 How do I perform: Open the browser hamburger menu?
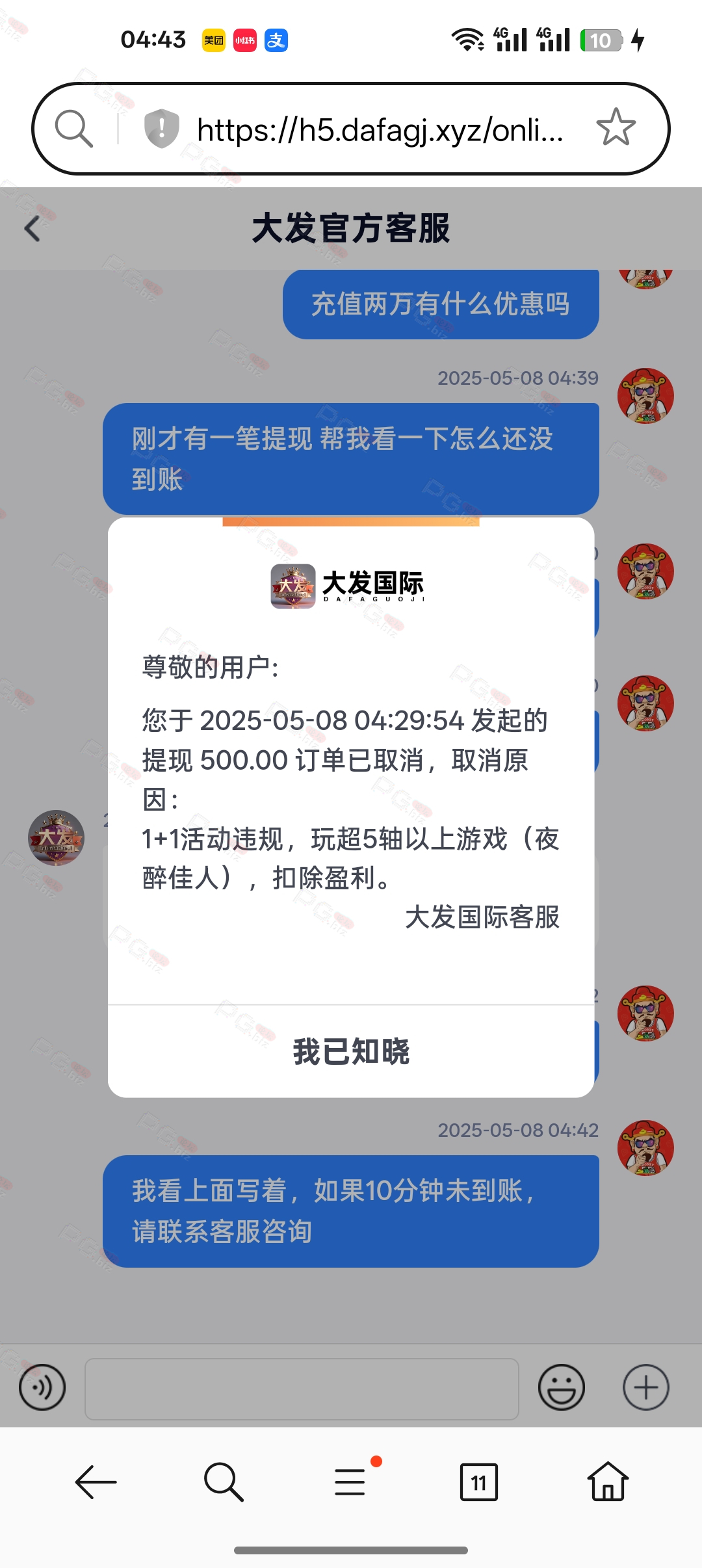click(351, 1481)
